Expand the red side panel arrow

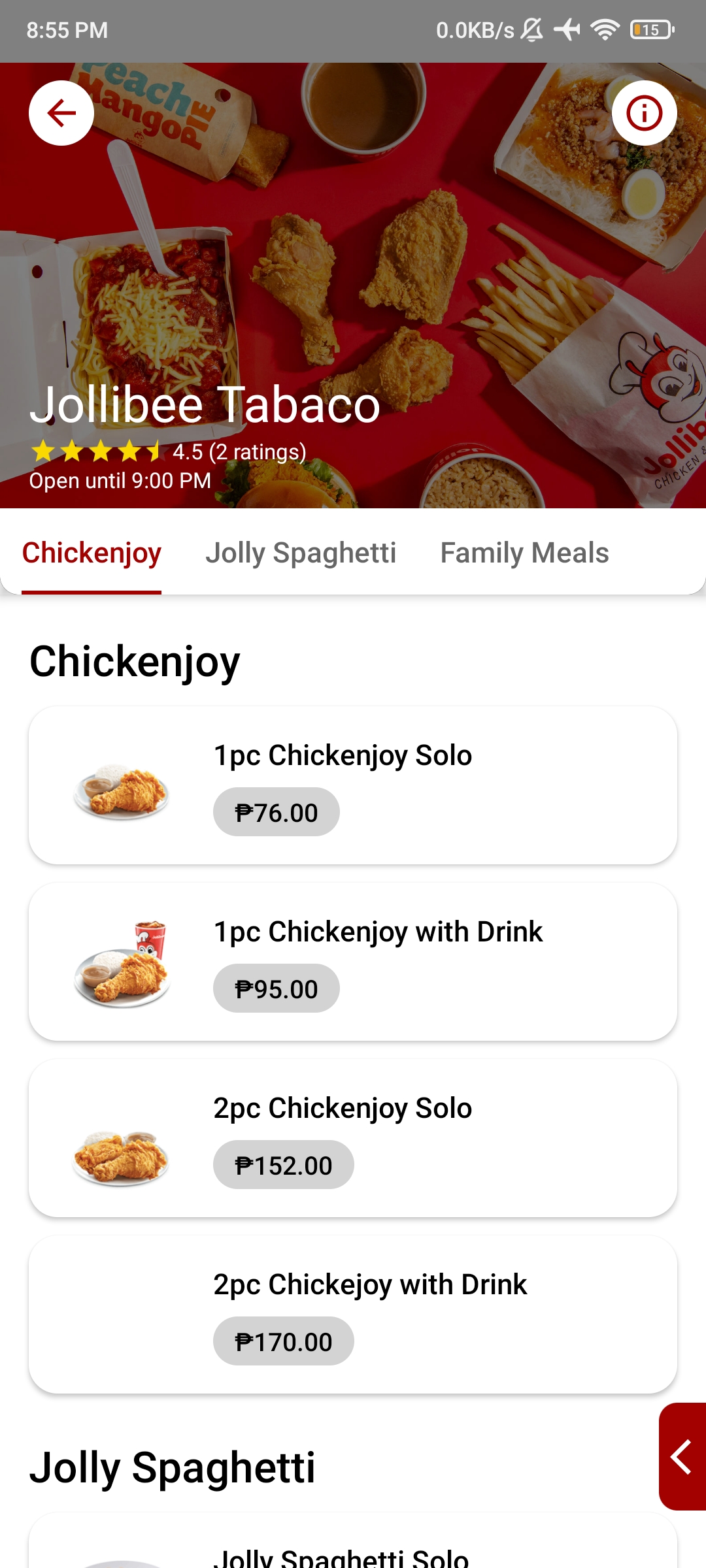point(682,1456)
